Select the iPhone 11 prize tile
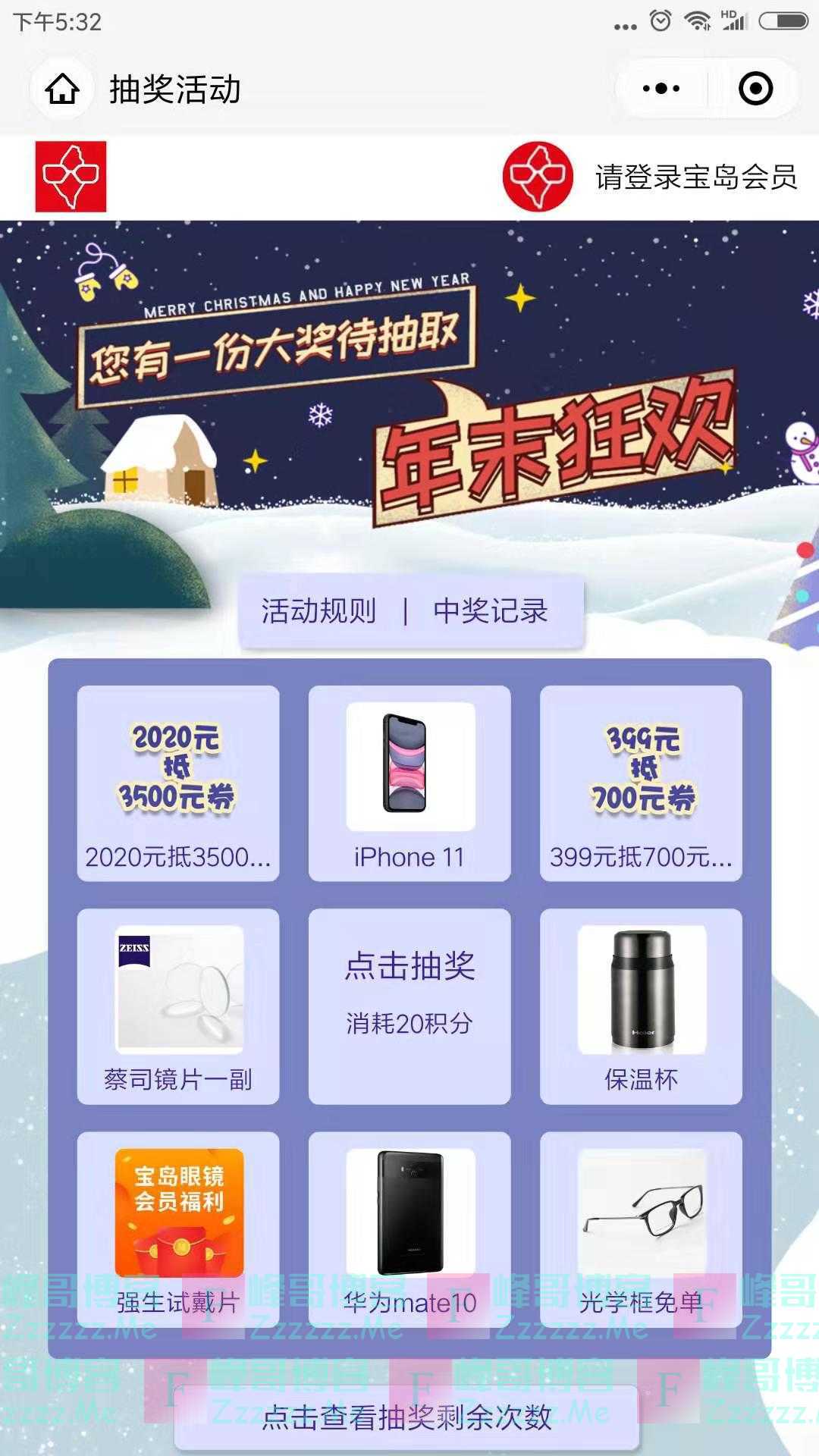The height and width of the screenshot is (1456, 819). point(409,783)
